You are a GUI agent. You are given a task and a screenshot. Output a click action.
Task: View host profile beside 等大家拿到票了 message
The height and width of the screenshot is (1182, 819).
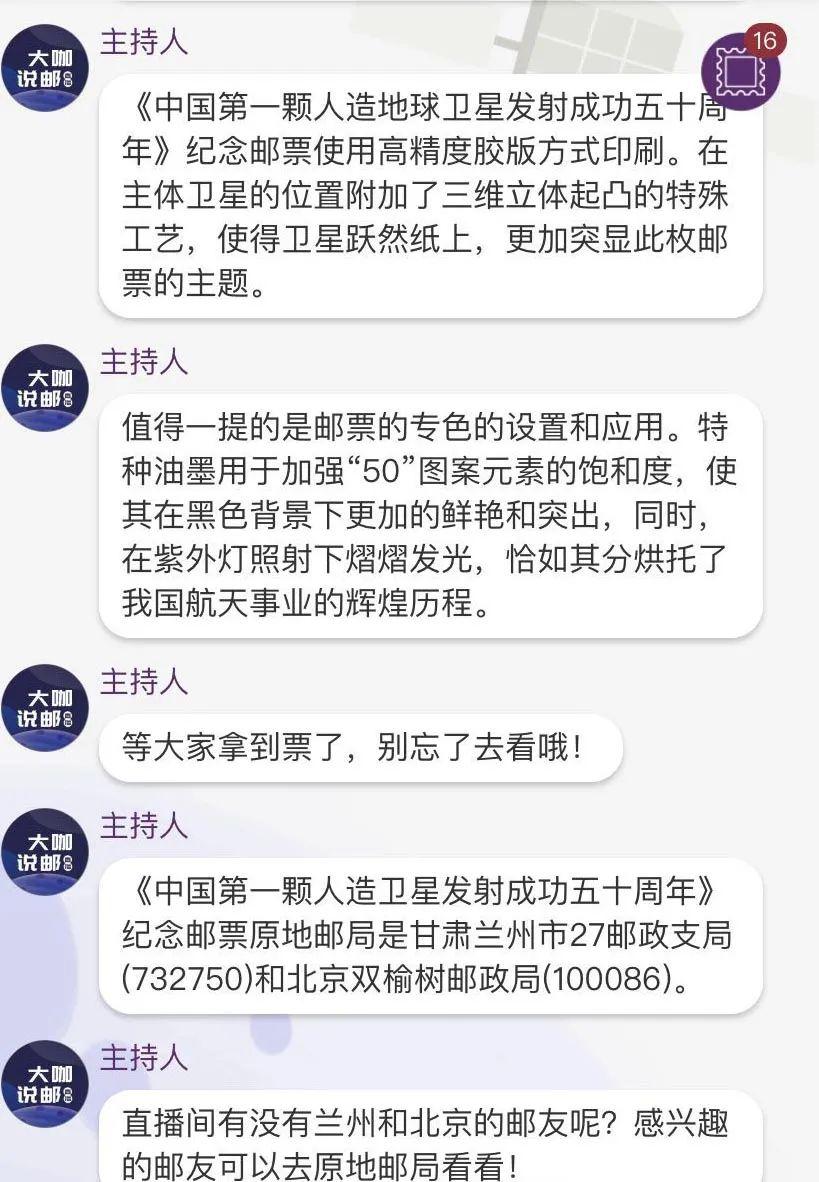(x=45, y=707)
